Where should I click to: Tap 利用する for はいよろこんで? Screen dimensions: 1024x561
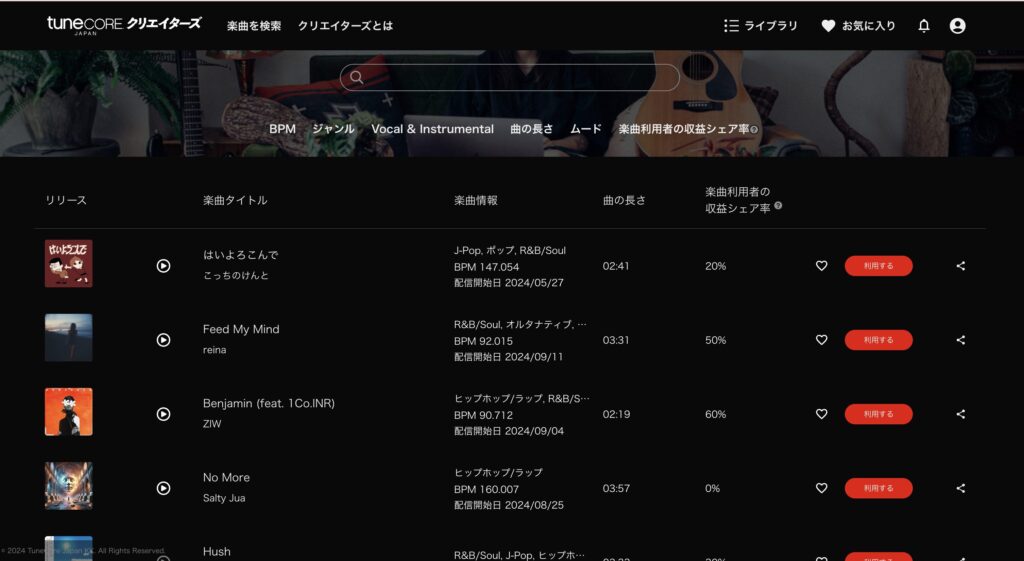878,266
